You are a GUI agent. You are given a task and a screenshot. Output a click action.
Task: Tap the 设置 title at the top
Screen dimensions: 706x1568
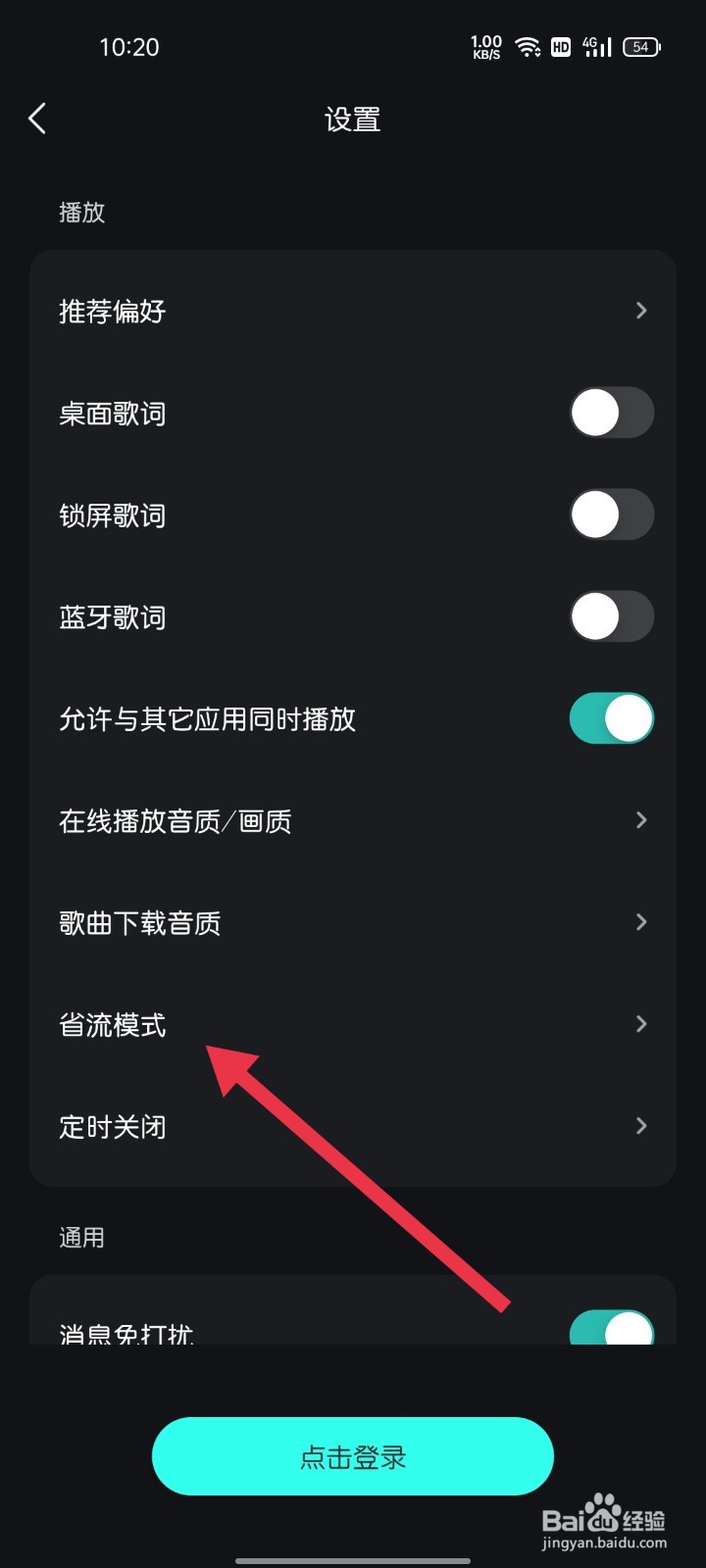pyautogui.click(x=353, y=119)
